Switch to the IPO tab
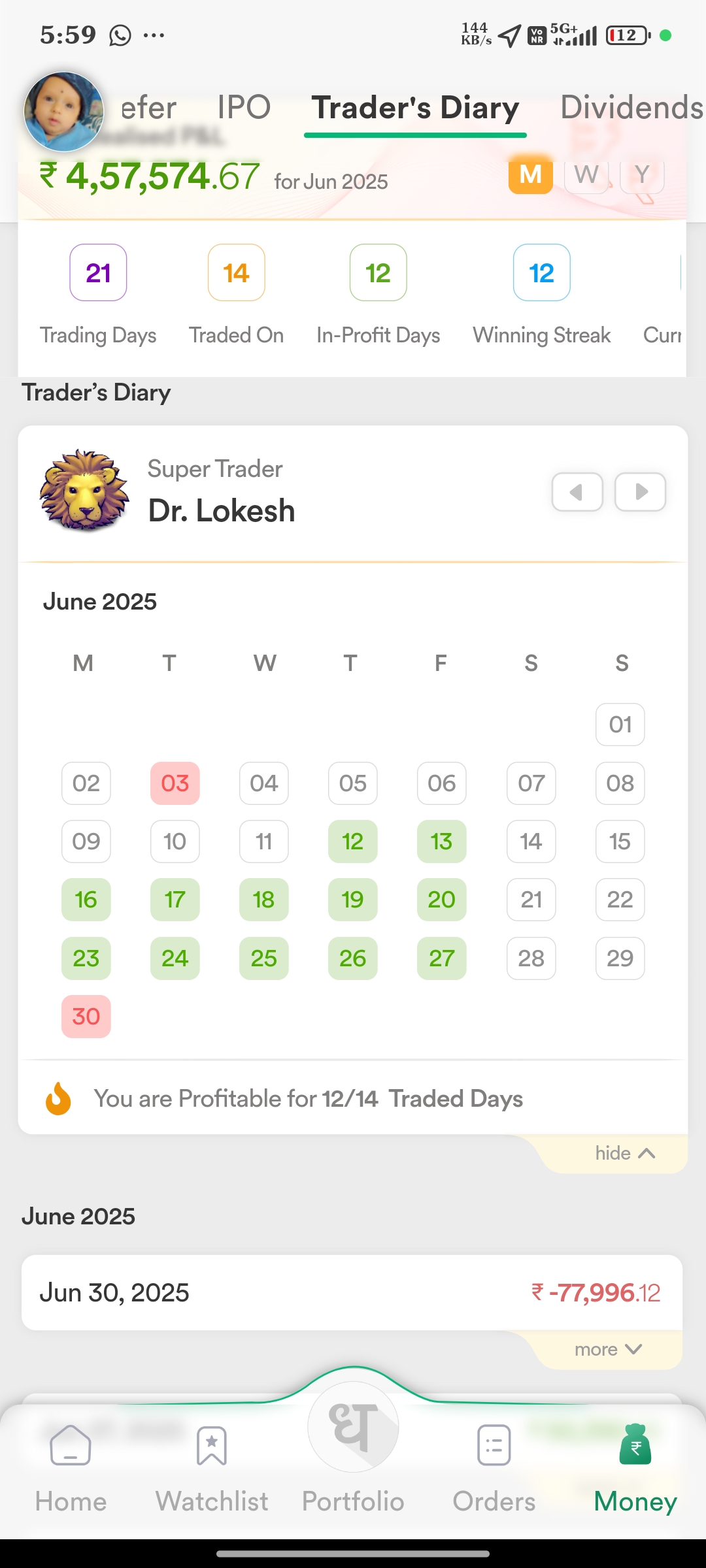Image resolution: width=706 pixels, height=1568 pixels. [x=244, y=108]
